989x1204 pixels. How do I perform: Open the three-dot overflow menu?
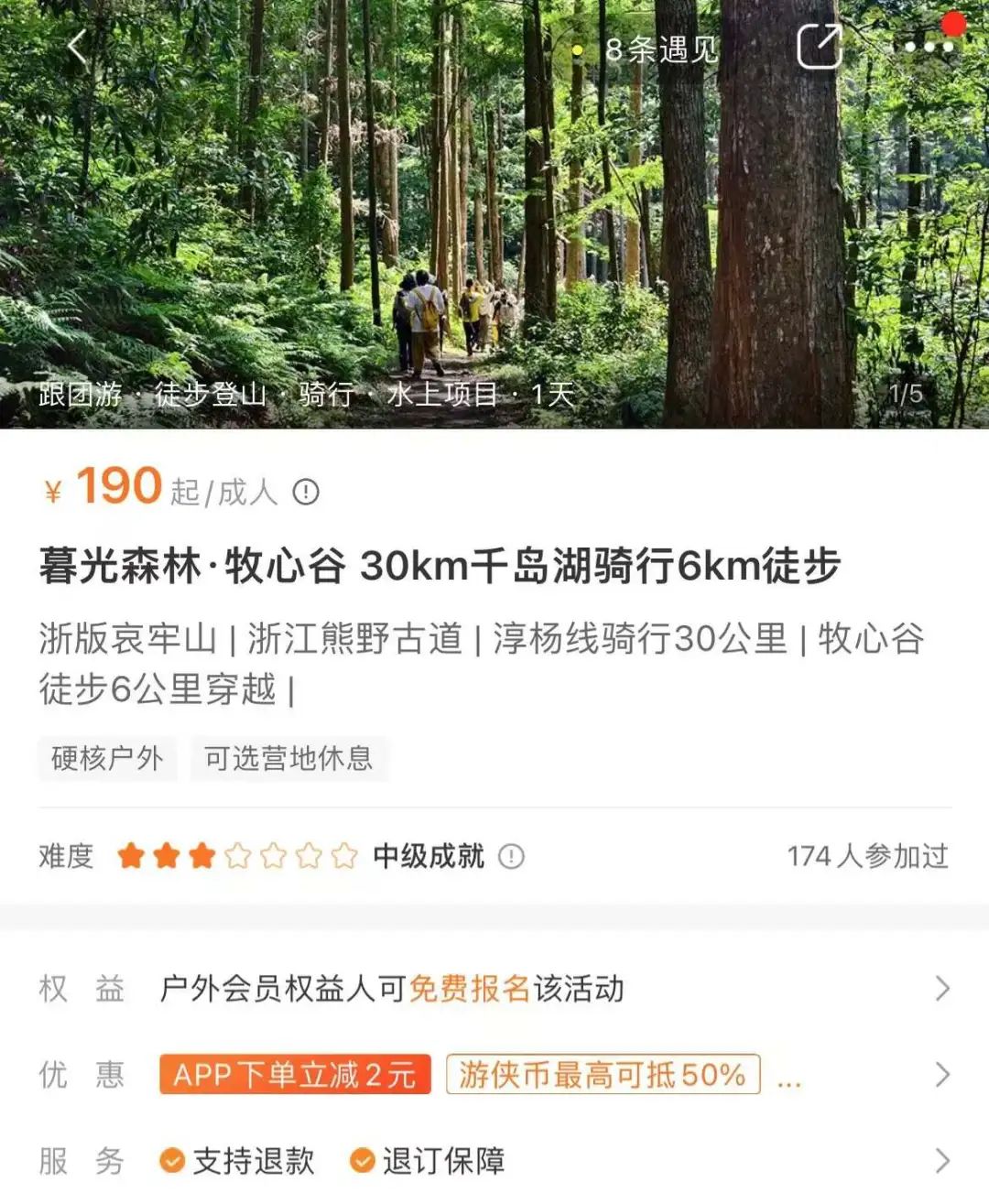929,46
